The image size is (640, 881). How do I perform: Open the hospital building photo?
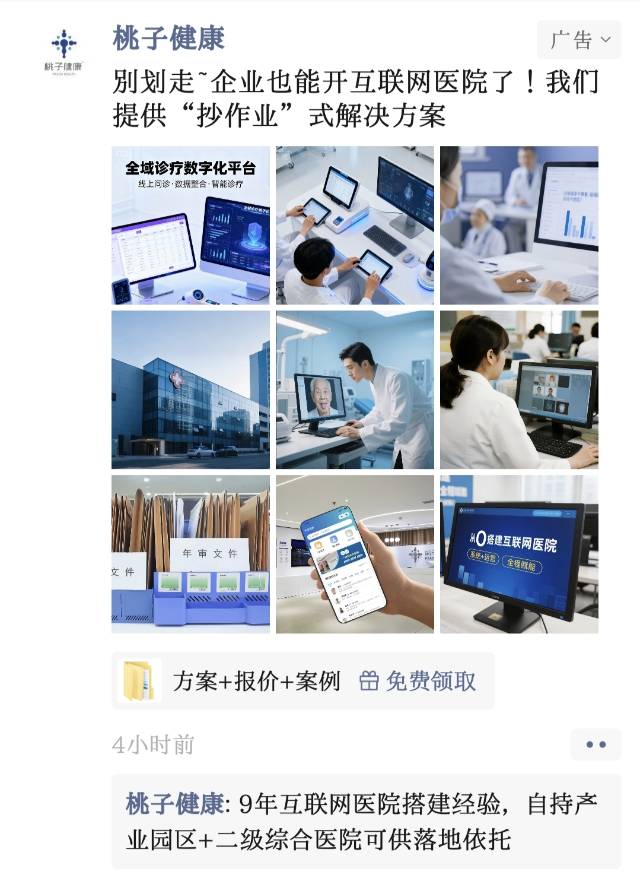point(190,389)
